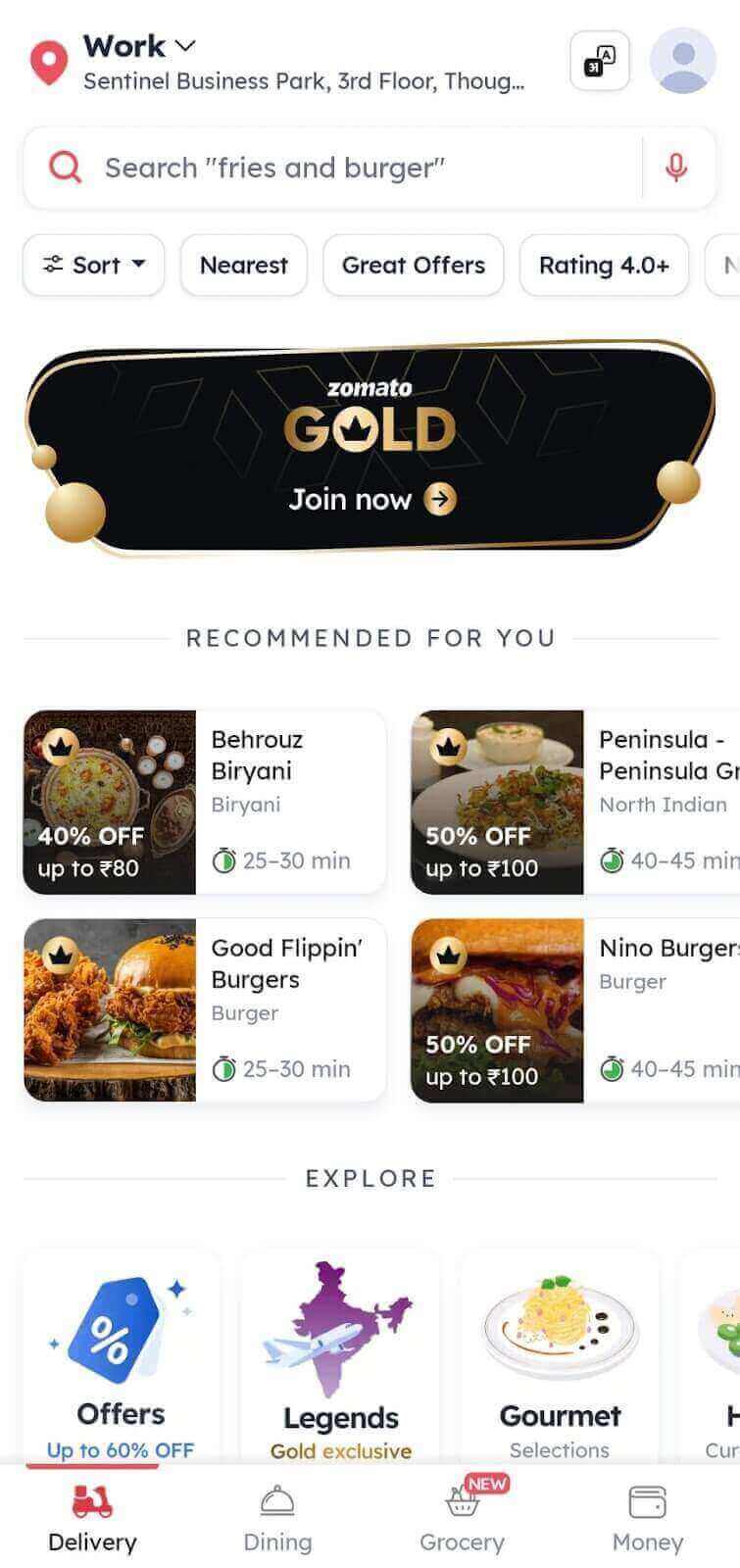Open the user profile avatar
The height and width of the screenshot is (1568, 740).
tap(682, 61)
